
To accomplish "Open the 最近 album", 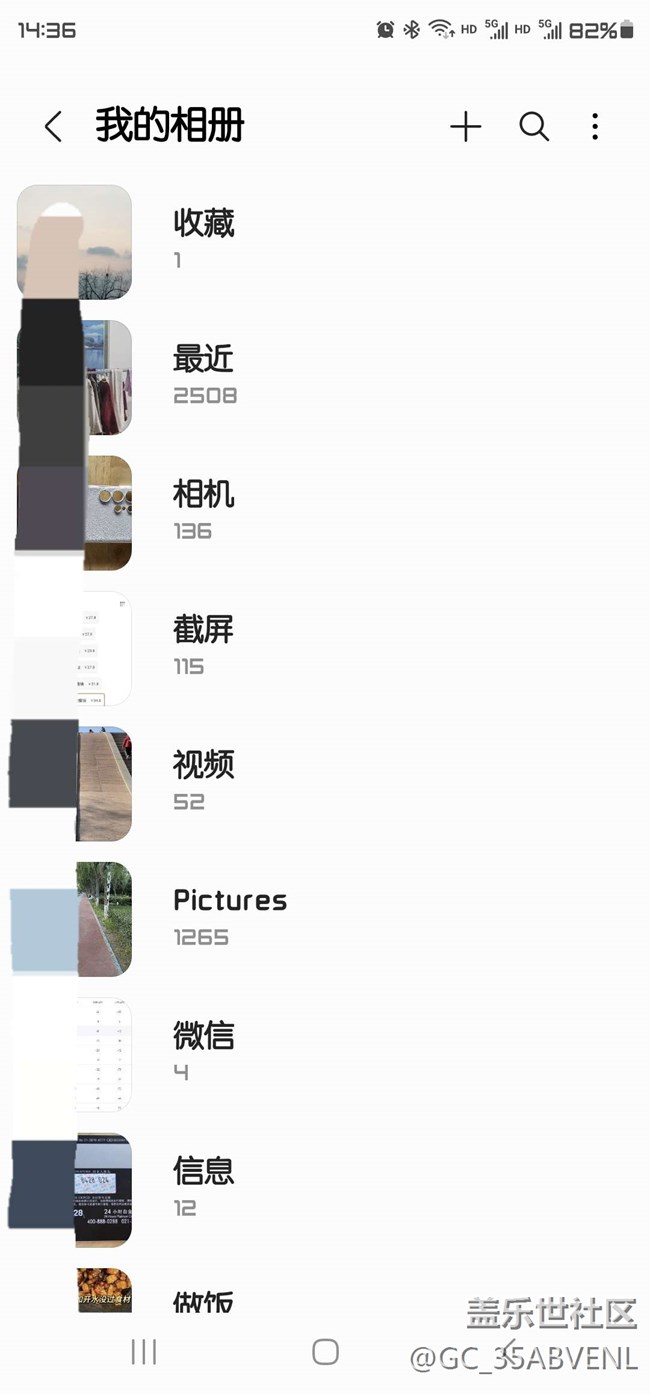I will 203,374.
